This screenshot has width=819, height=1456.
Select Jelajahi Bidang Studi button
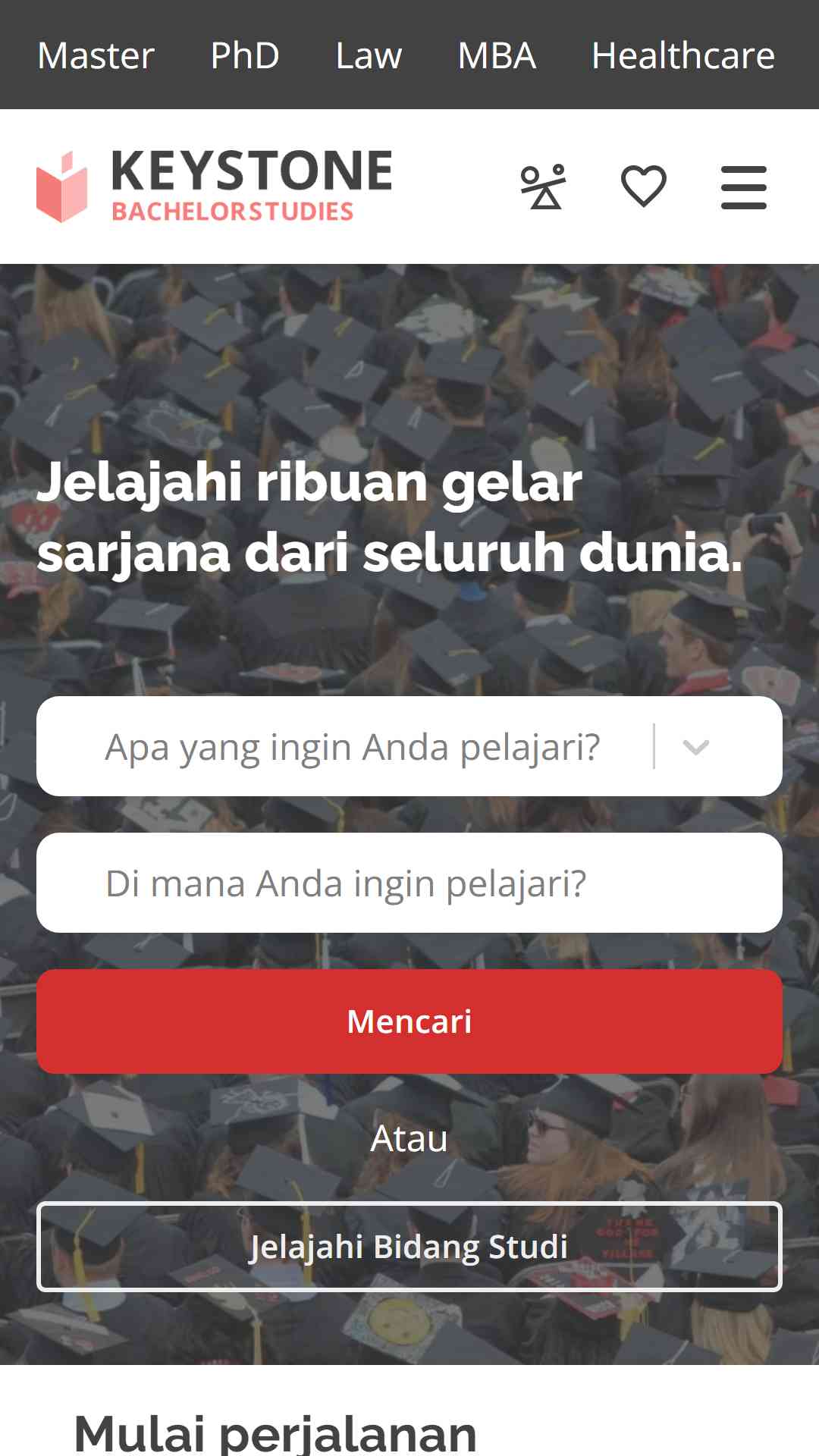(409, 1247)
